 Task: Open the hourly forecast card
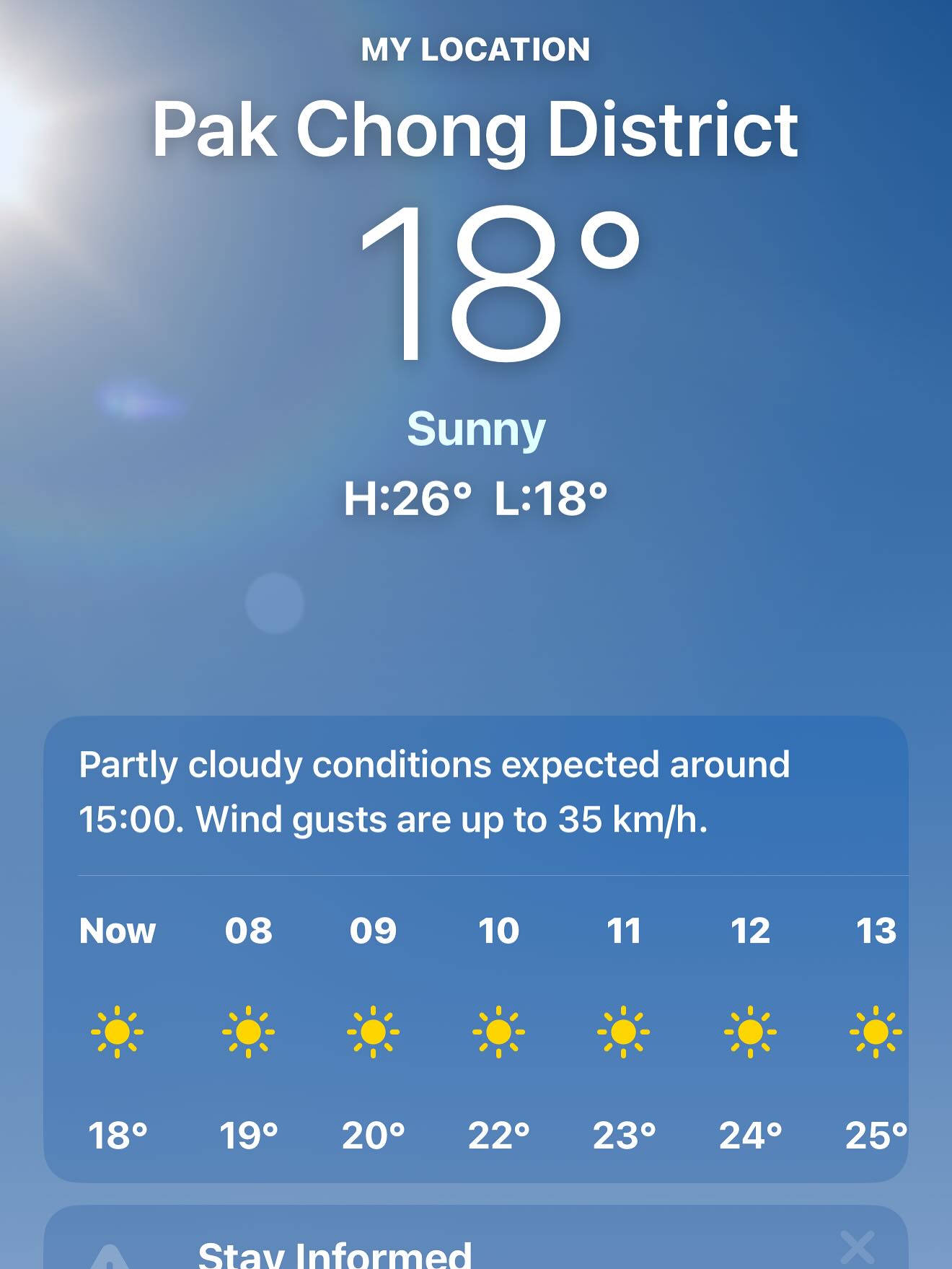pos(476,1032)
